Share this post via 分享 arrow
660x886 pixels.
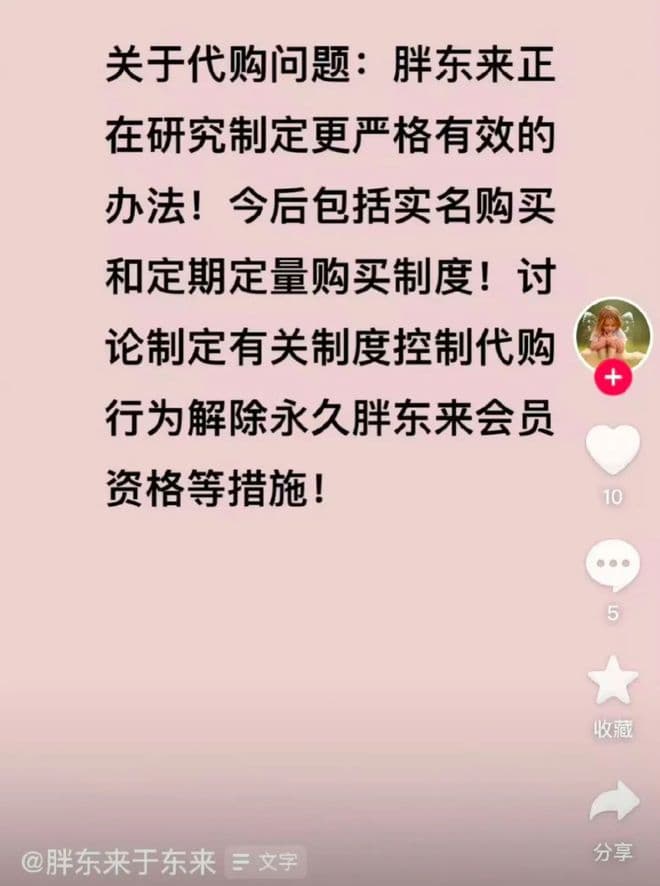coord(612,802)
